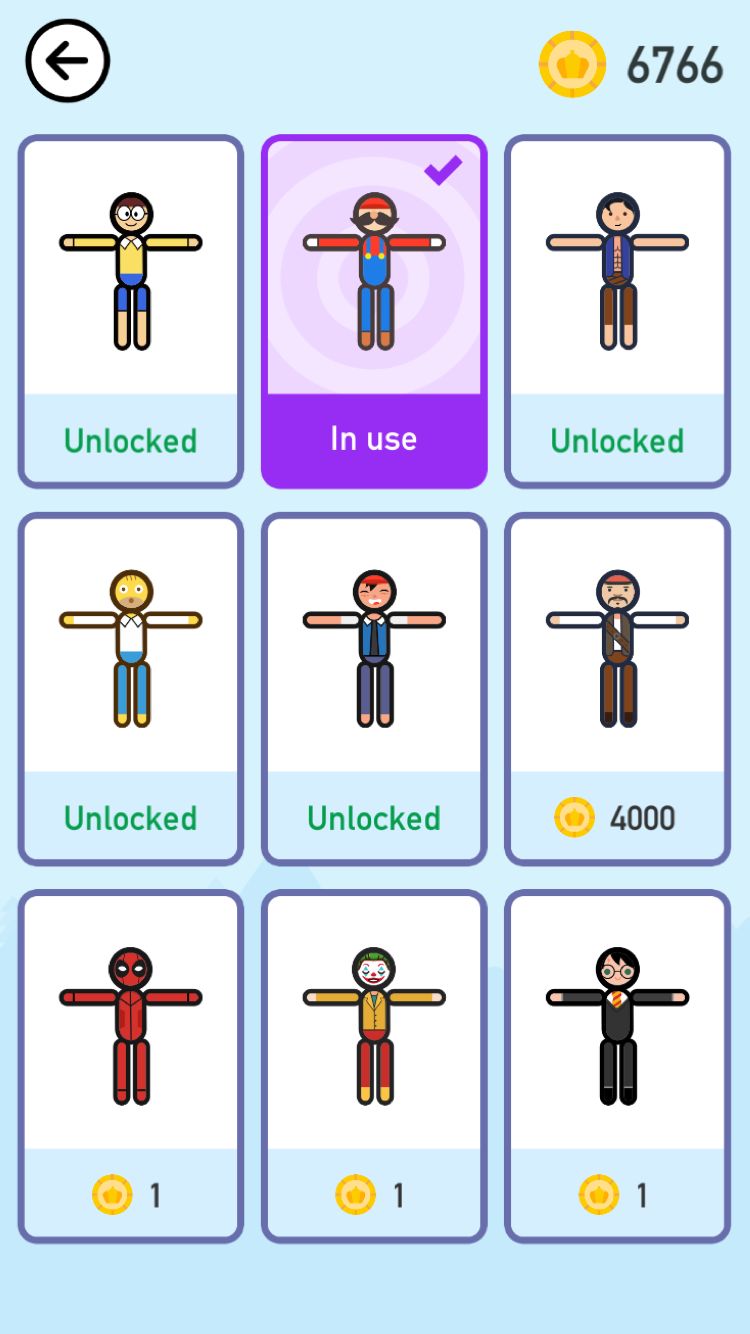750x1334 pixels.
Task: Select the unlocked yellow-faced skin in white shirt
Action: click(131, 688)
